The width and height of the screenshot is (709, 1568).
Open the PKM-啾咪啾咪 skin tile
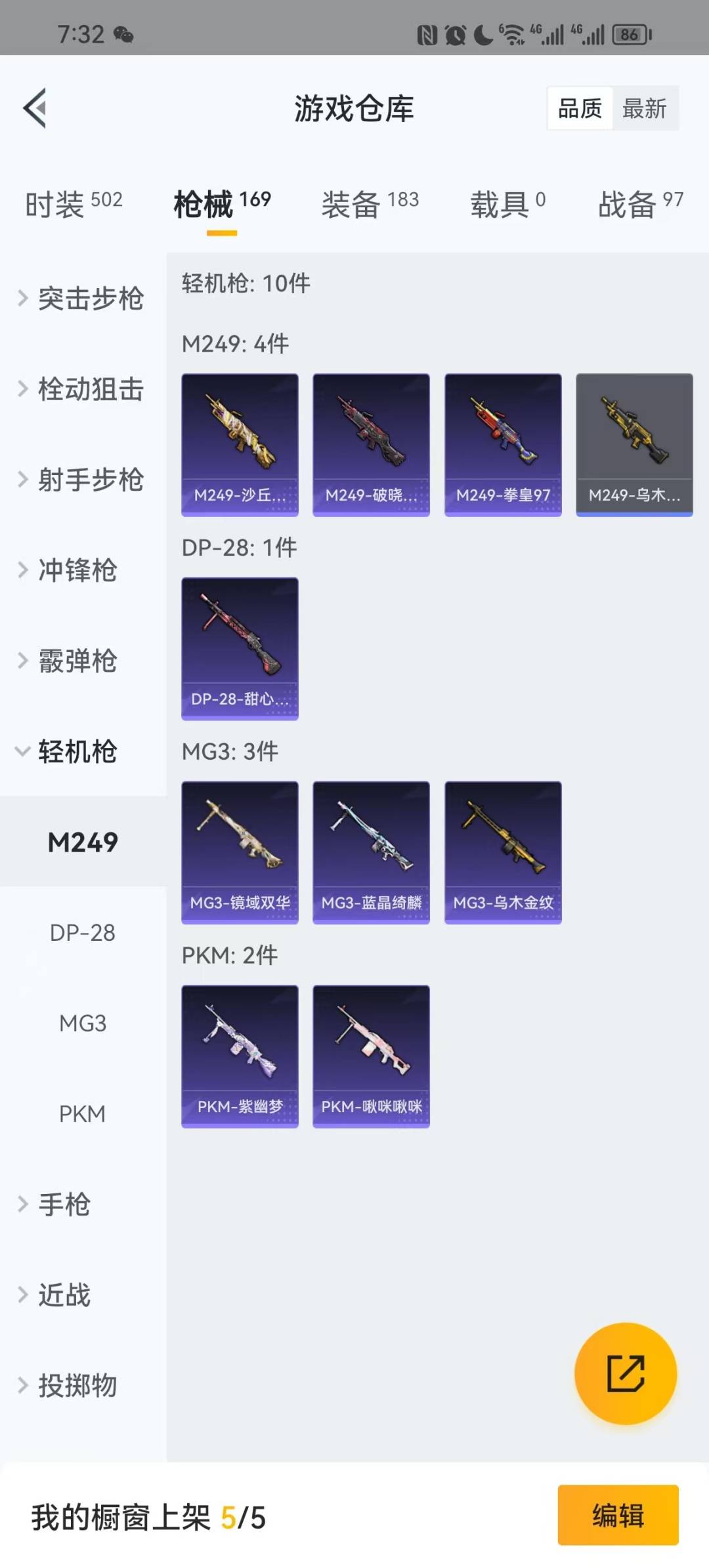click(371, 1056)
